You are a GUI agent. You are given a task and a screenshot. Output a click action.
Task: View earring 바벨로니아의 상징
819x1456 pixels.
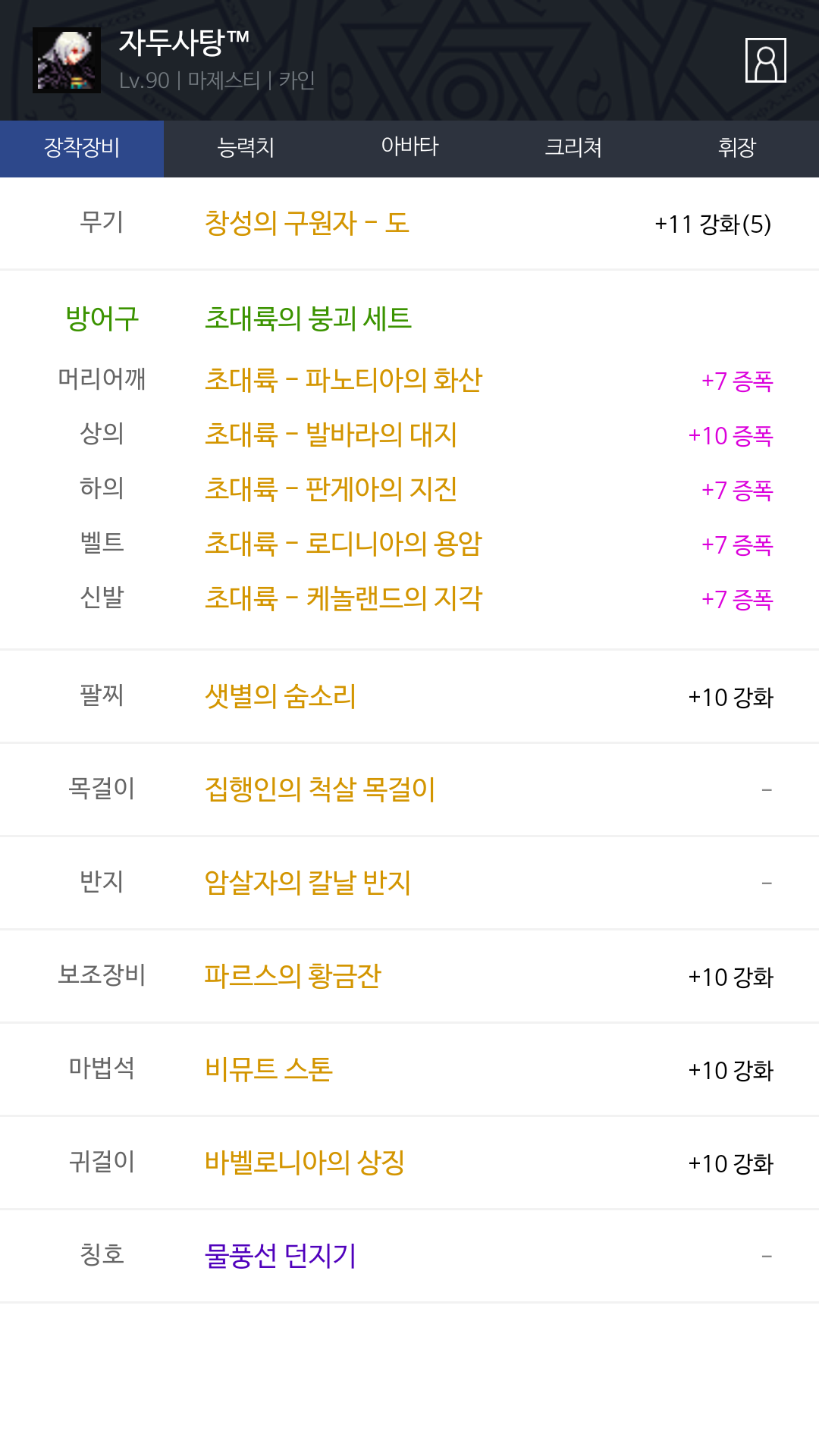305,1163
